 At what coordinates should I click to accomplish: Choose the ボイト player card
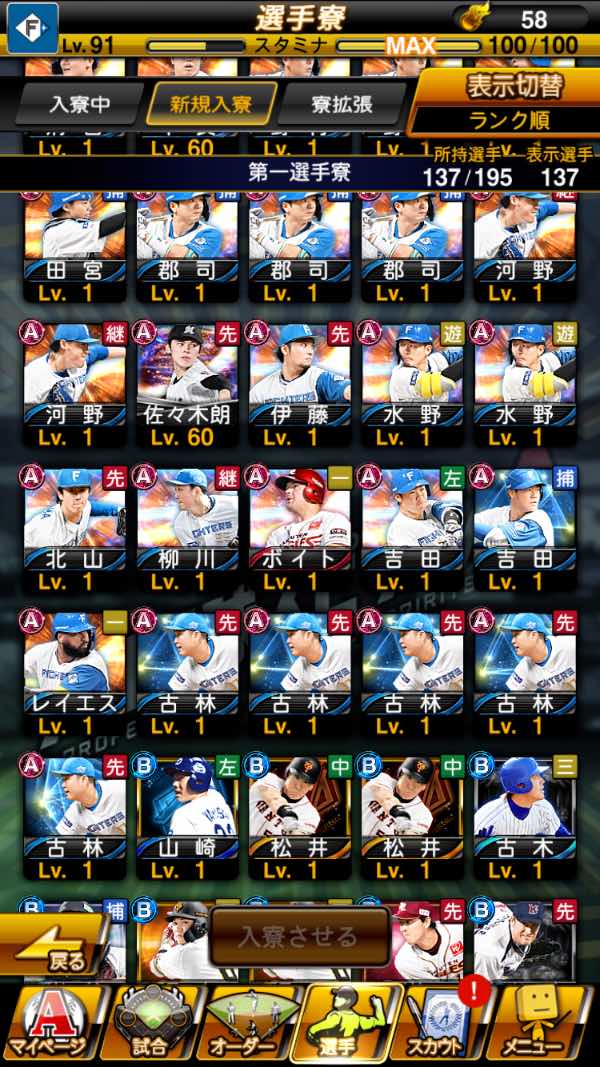300,529
